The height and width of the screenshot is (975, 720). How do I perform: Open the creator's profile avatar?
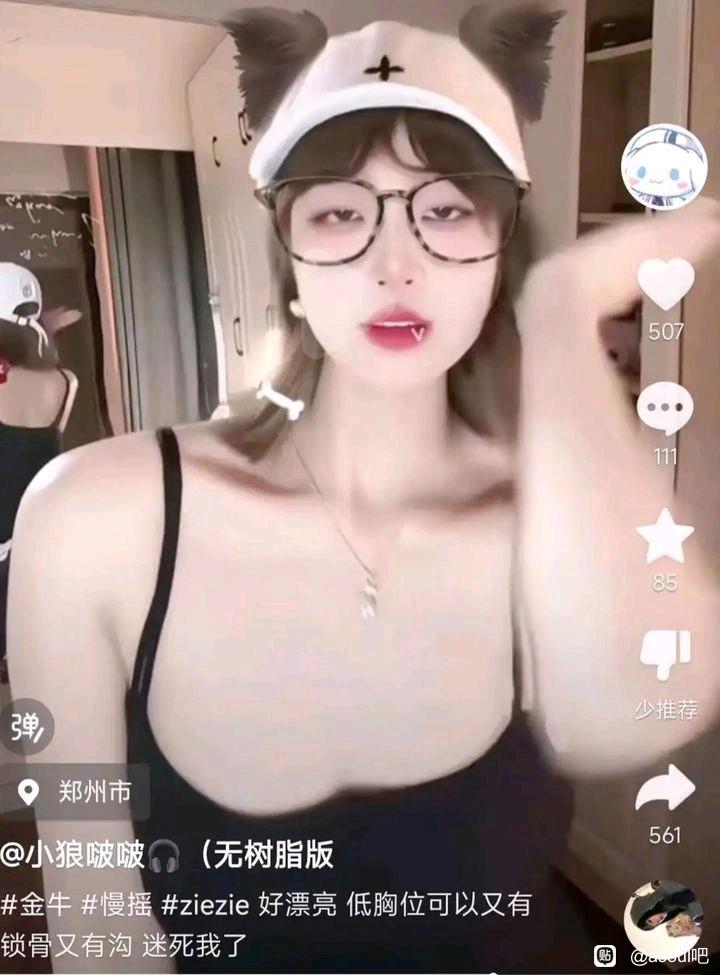tap(664, 166)
